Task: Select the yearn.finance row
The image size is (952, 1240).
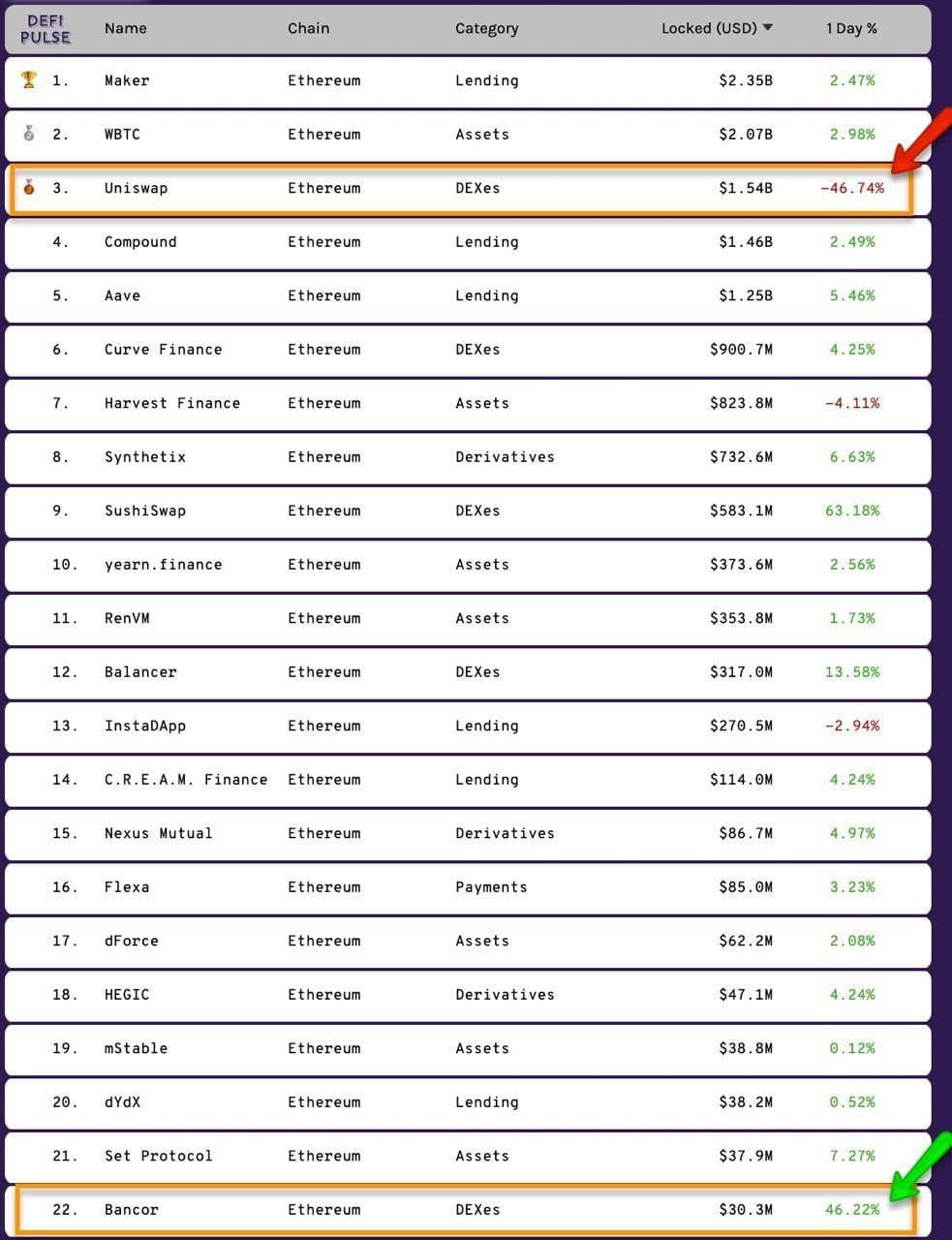Action: coord(163,565)
